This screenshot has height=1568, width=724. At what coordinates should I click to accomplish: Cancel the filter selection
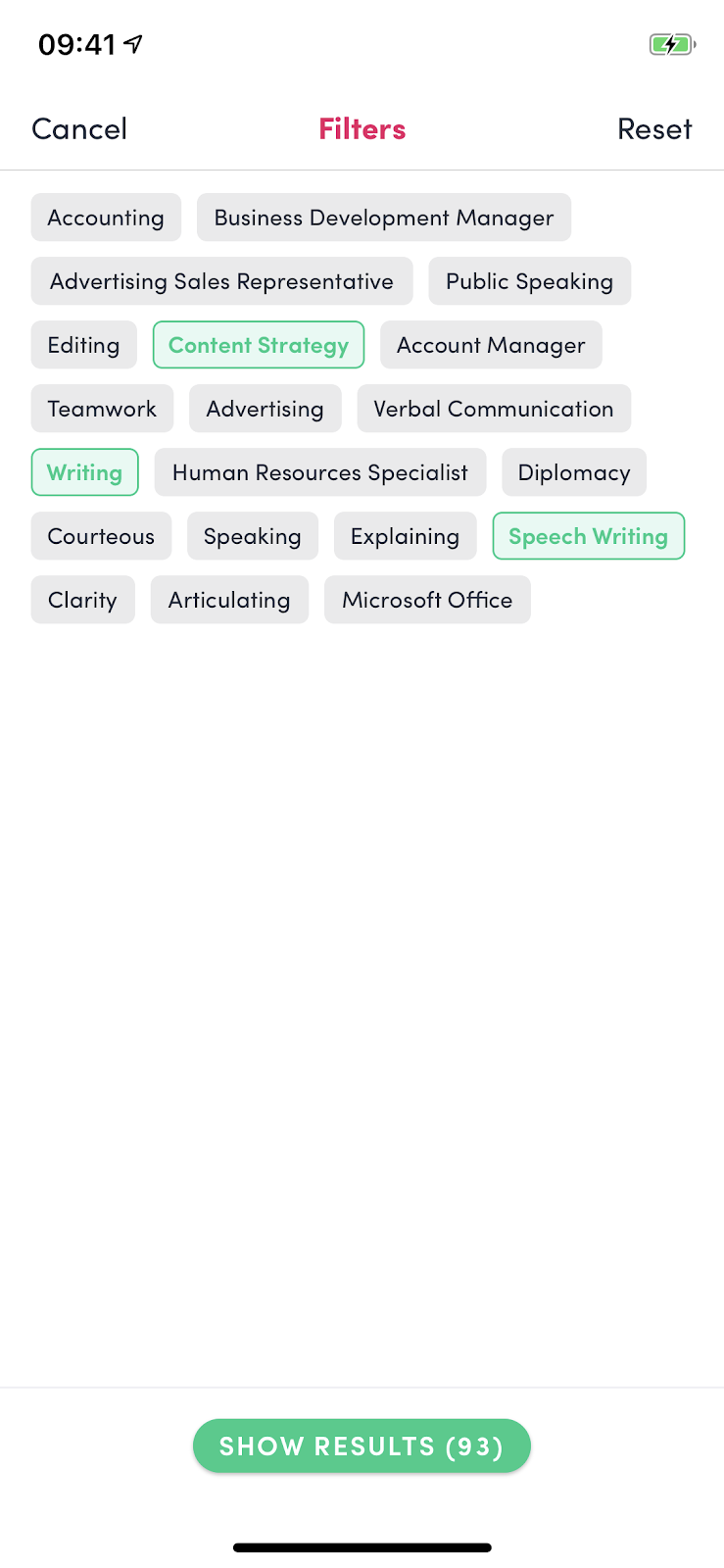coord(79,129)
